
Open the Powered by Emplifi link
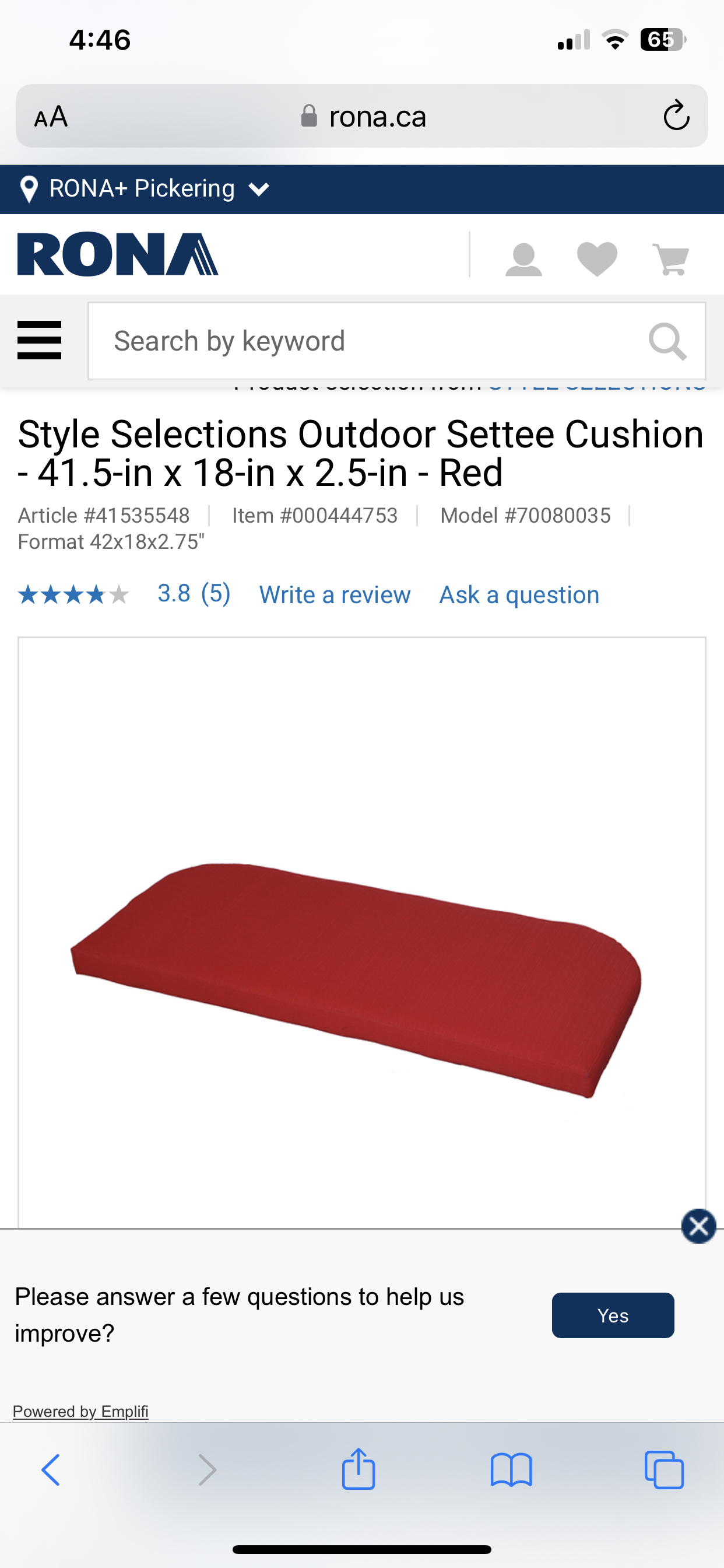(80, 1411)
